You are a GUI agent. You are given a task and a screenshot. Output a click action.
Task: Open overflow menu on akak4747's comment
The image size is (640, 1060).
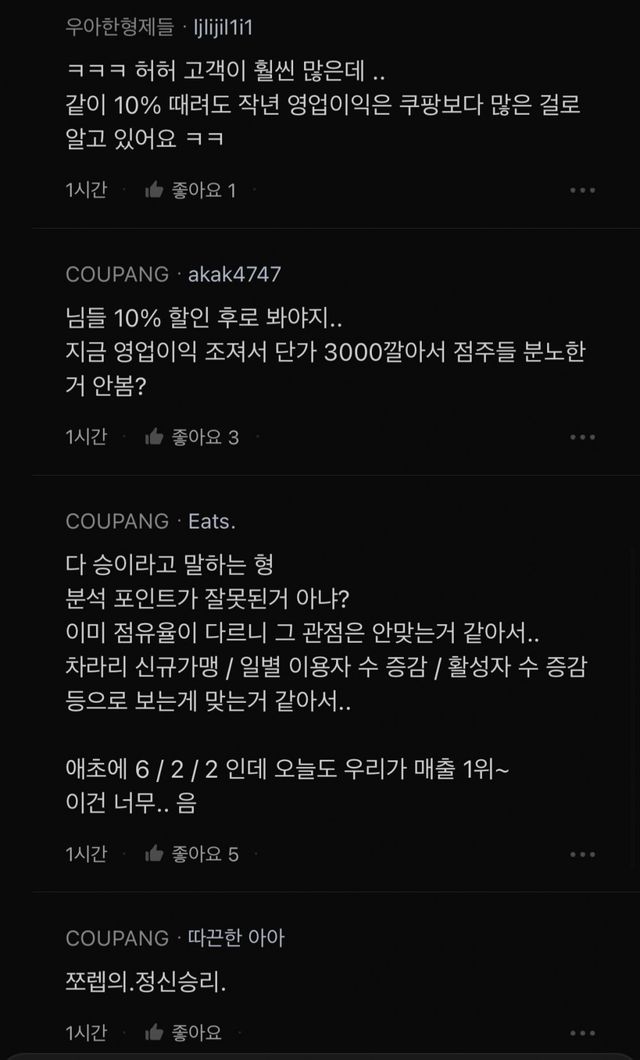(583, 437)
